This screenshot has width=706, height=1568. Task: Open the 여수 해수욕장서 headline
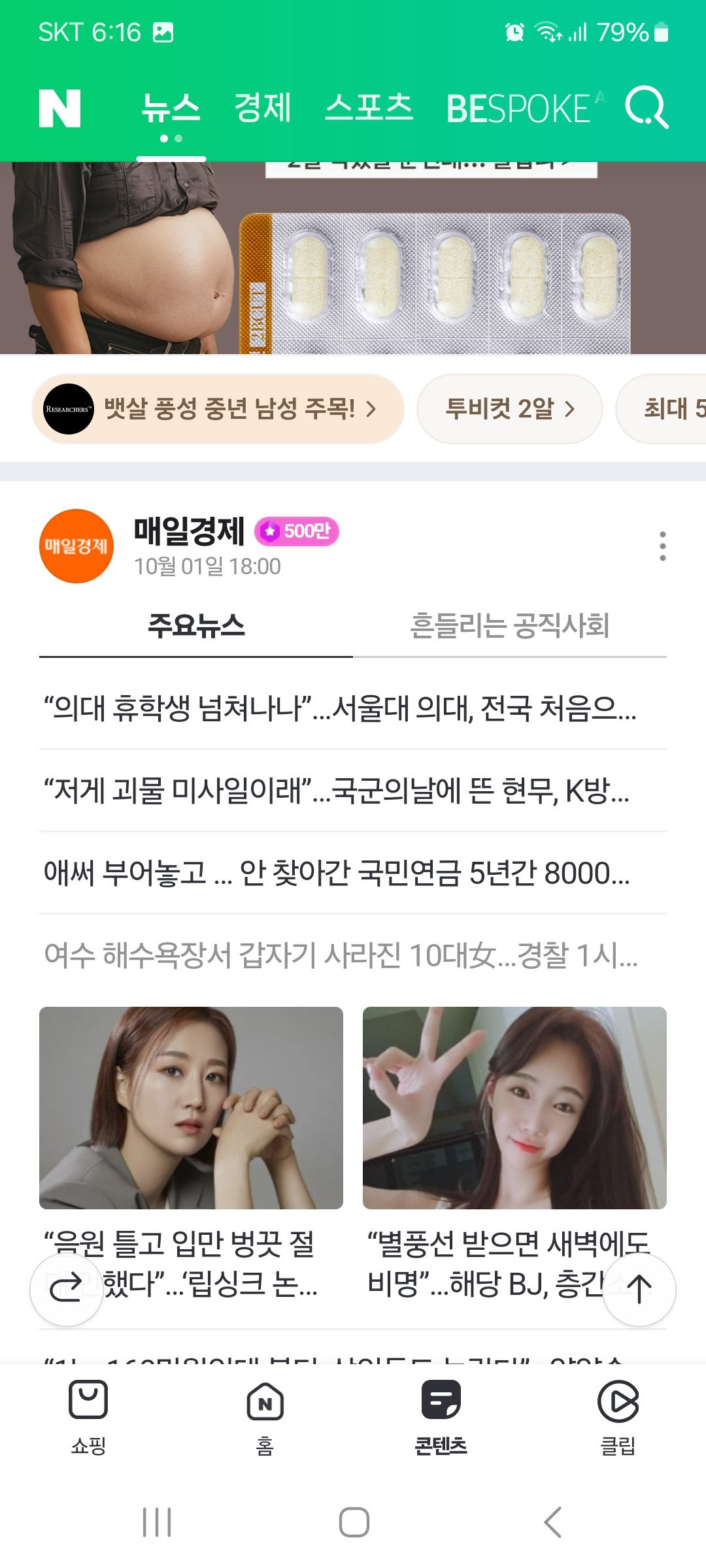click(340, 955)
